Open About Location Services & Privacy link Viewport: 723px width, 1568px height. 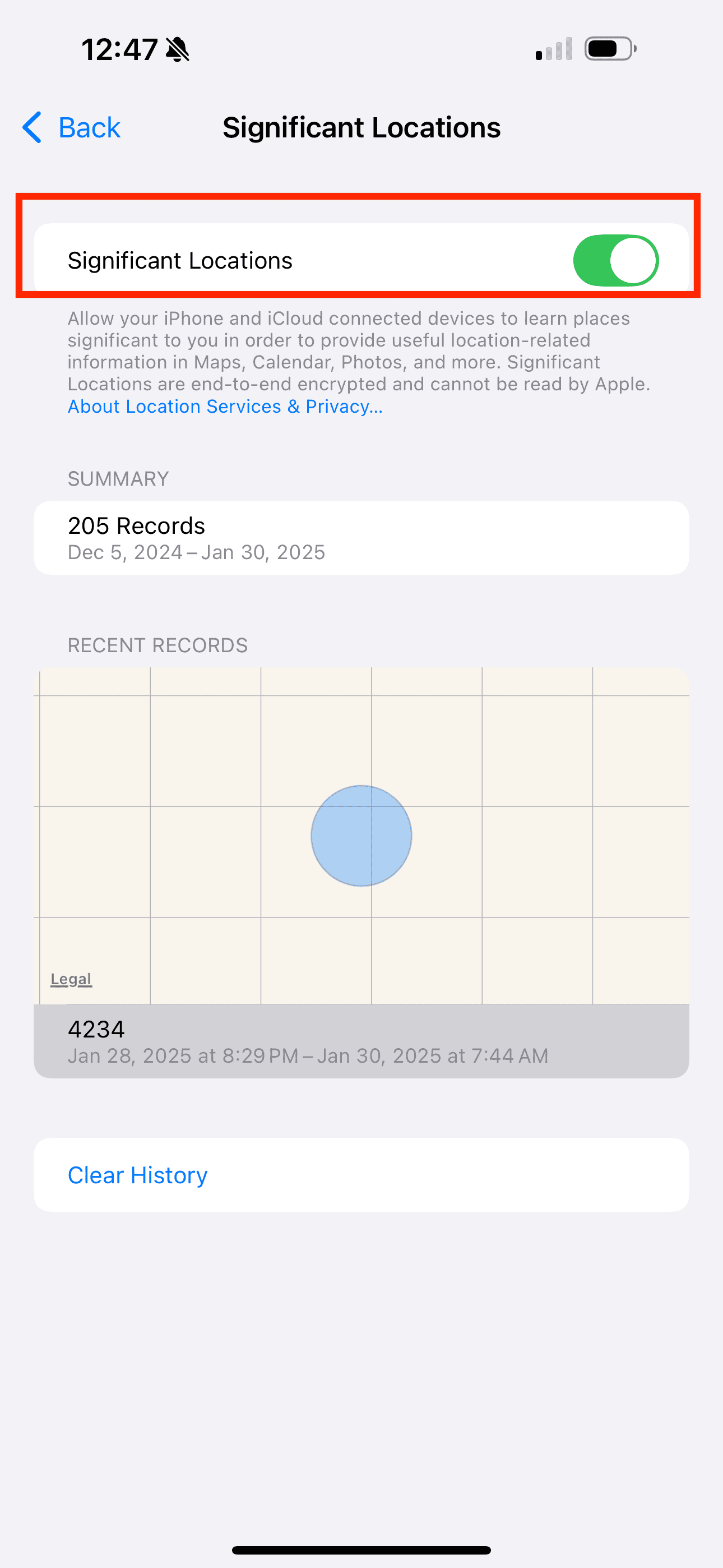tap(225, 407)
